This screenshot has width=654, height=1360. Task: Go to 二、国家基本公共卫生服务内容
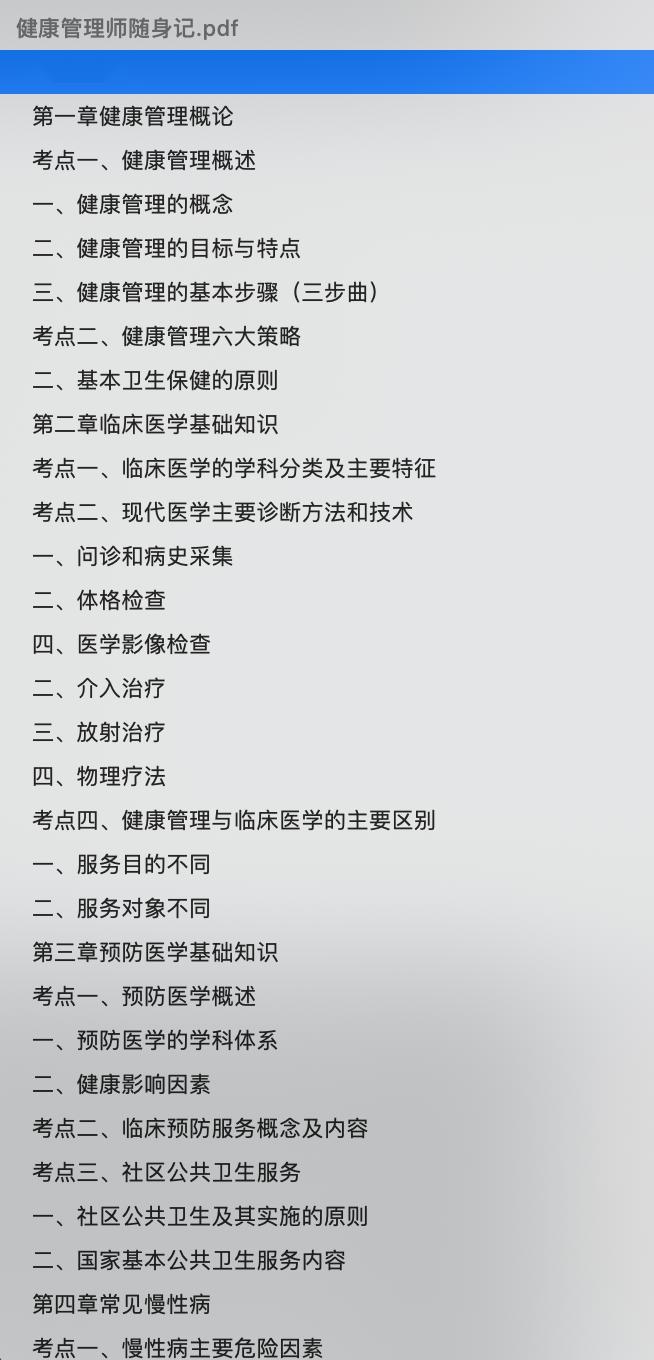[189, 1260]
